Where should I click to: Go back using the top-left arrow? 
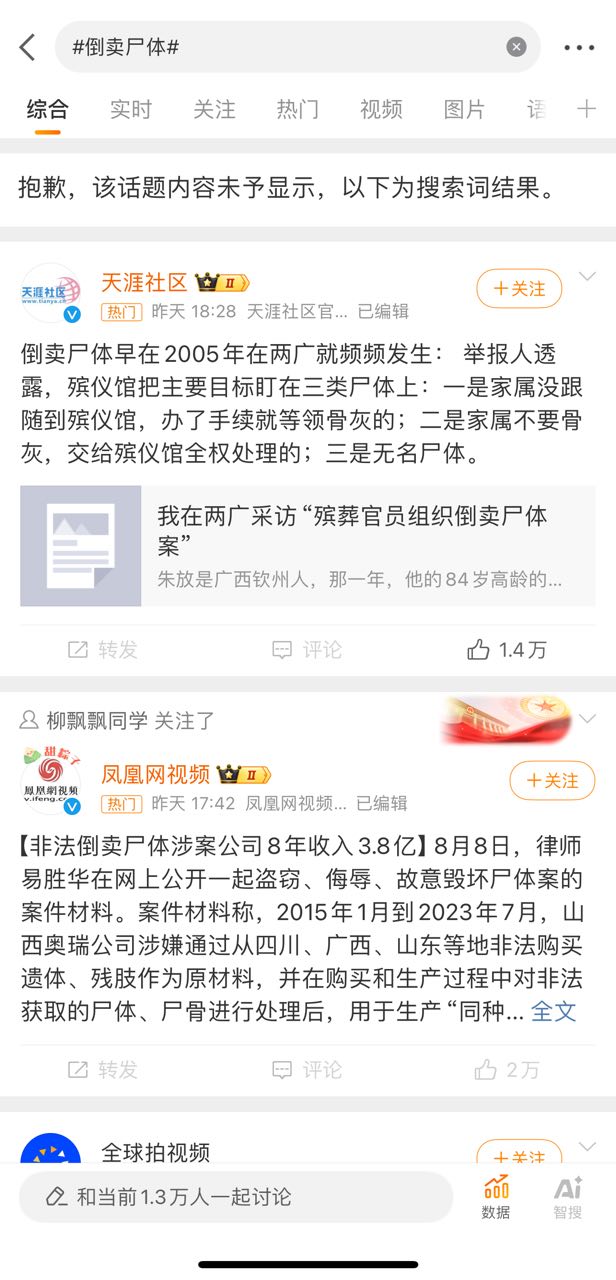coord(27,47)
